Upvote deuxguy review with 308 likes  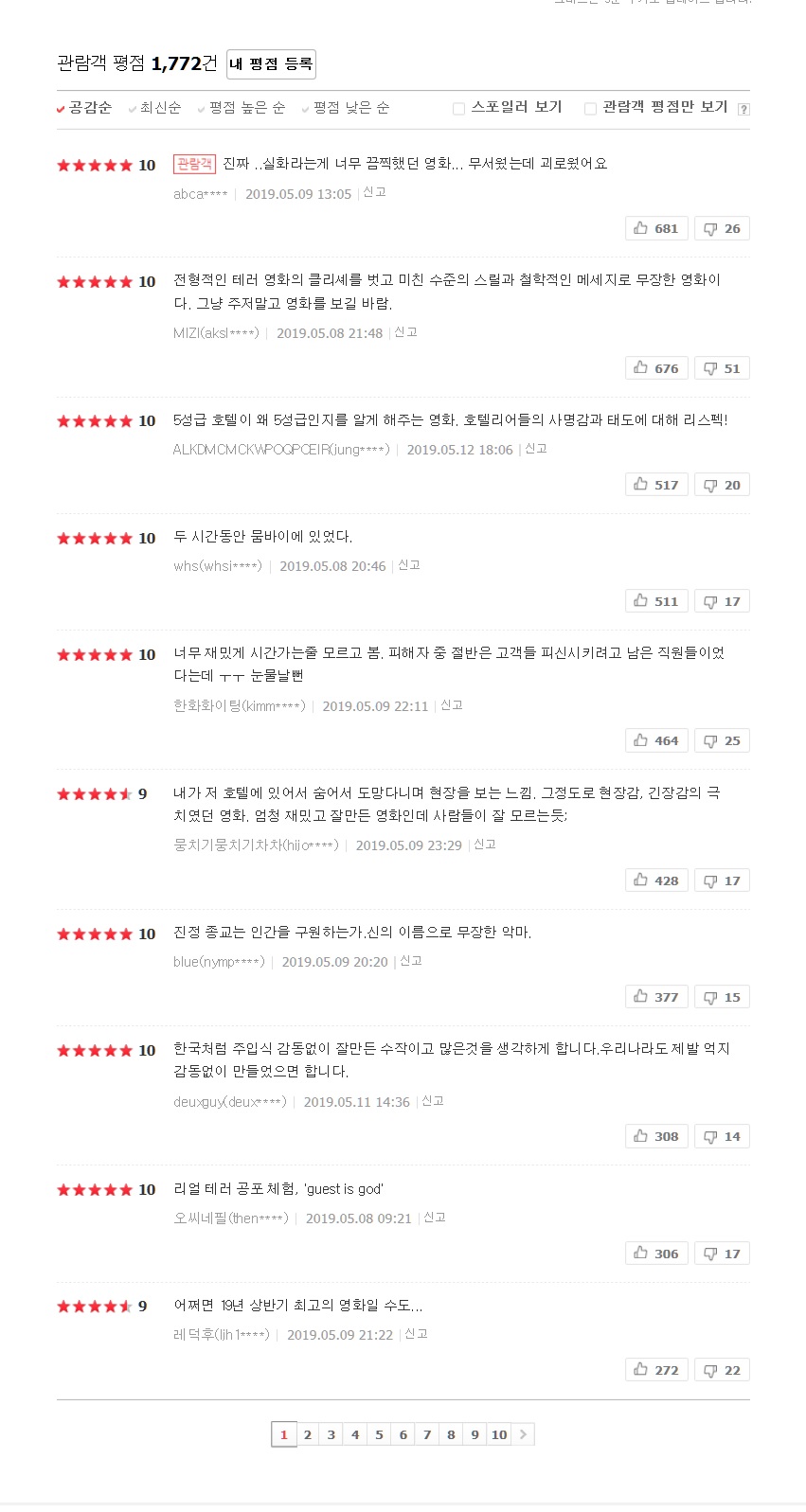pyautogui.click(x=656, y=1136)
